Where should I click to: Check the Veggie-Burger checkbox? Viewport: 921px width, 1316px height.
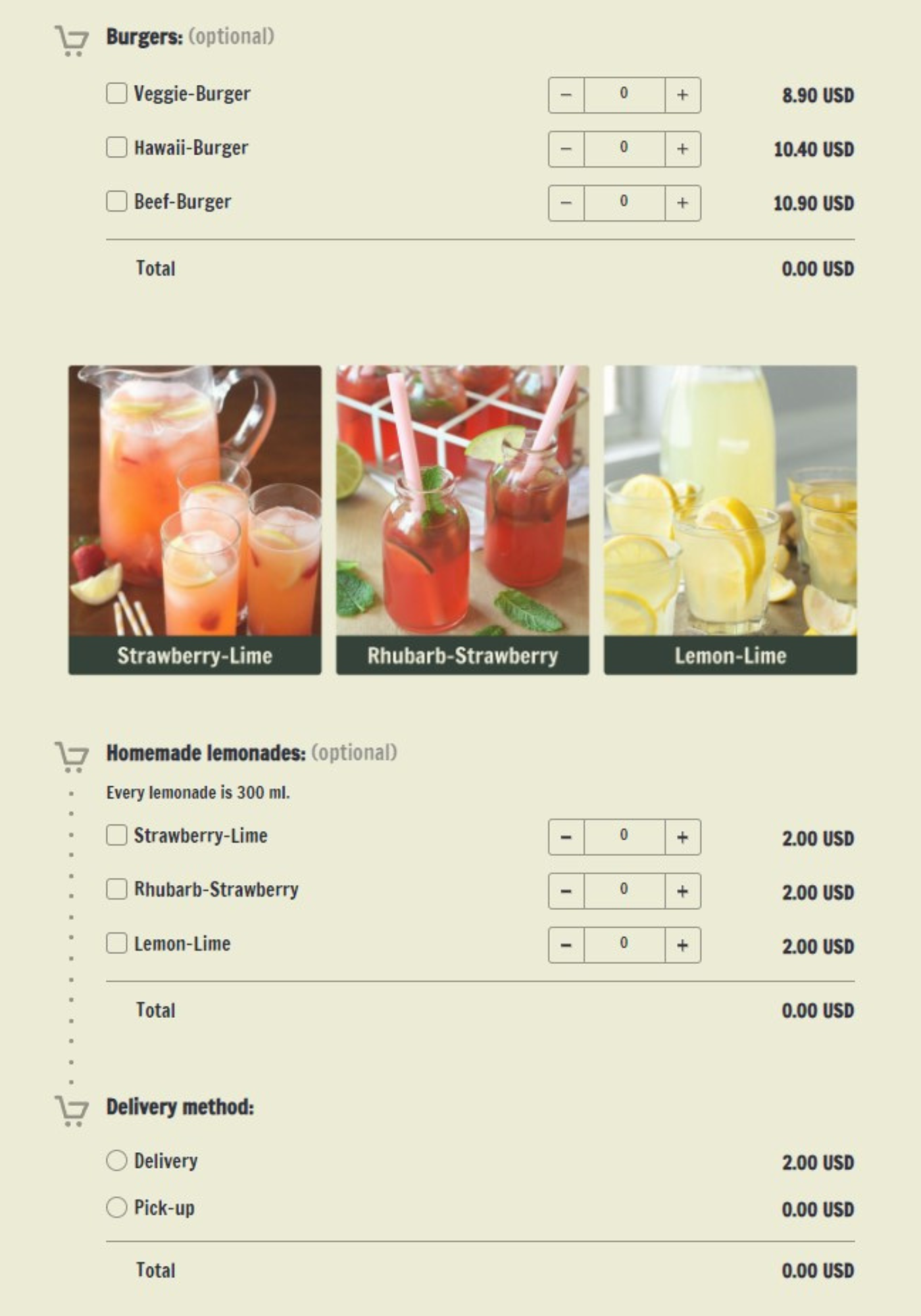click(x=116, y=93)
